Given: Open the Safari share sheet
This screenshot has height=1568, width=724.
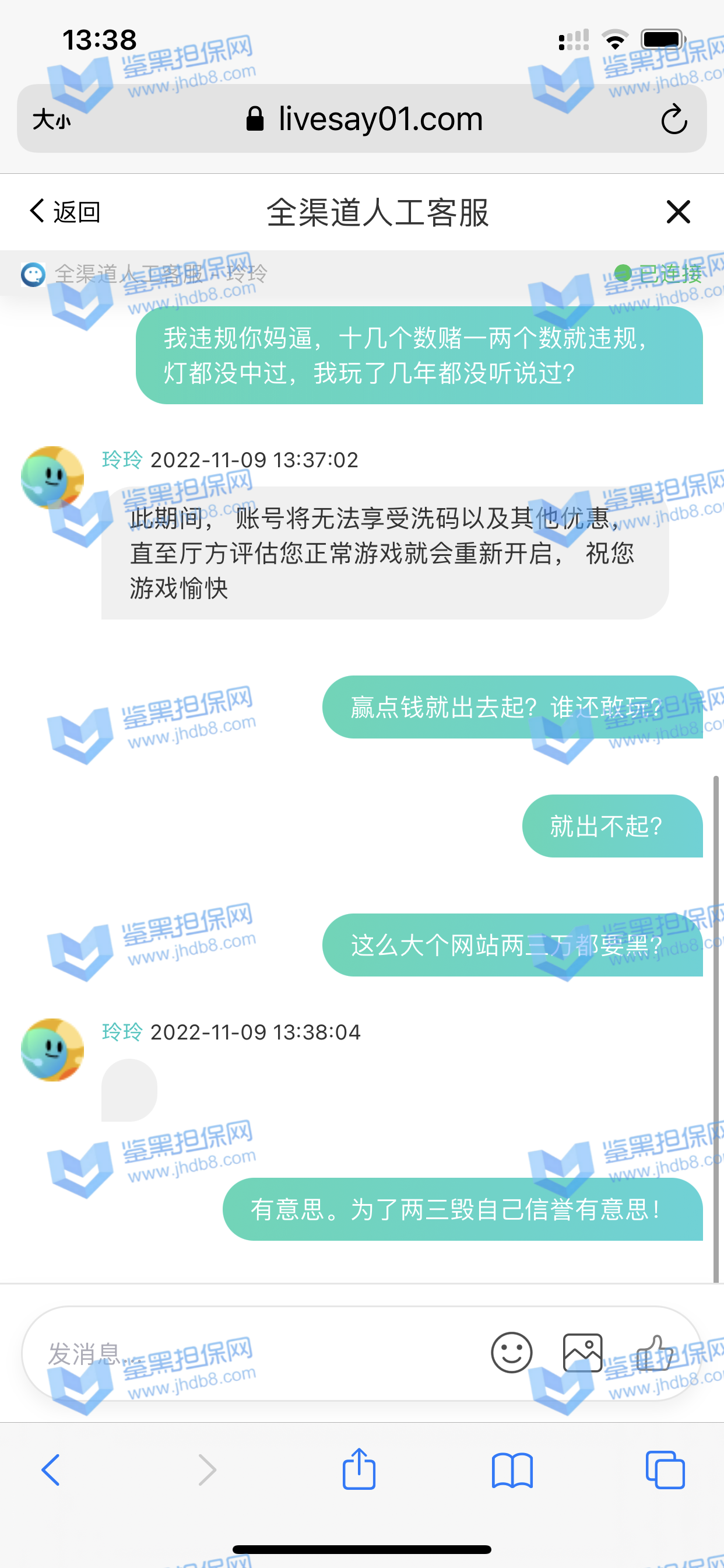Looking at the screenshot, I should (359, 1469).
